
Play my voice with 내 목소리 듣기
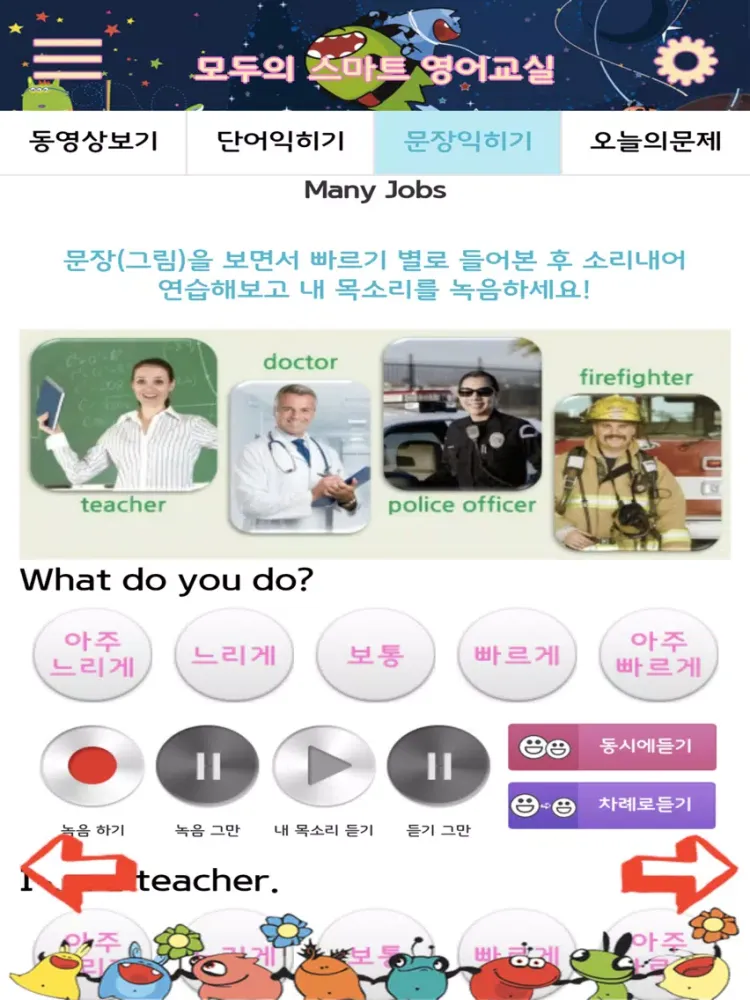coord(324,767)
